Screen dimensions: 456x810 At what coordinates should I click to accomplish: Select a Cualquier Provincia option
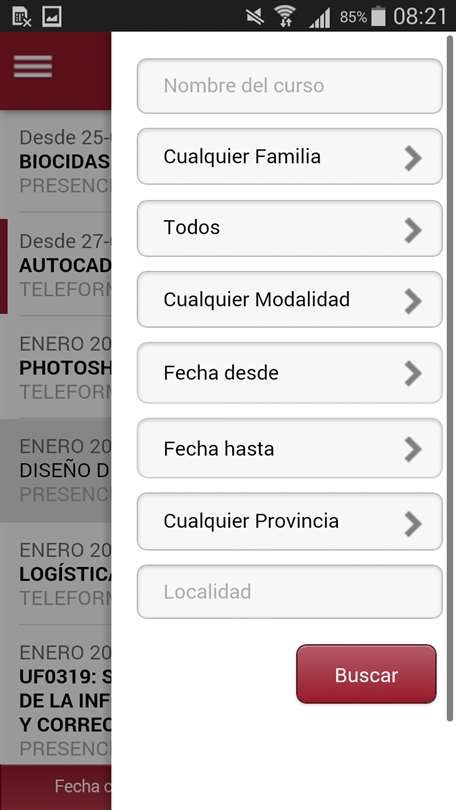pyautogui.click(x=289, y=521)
